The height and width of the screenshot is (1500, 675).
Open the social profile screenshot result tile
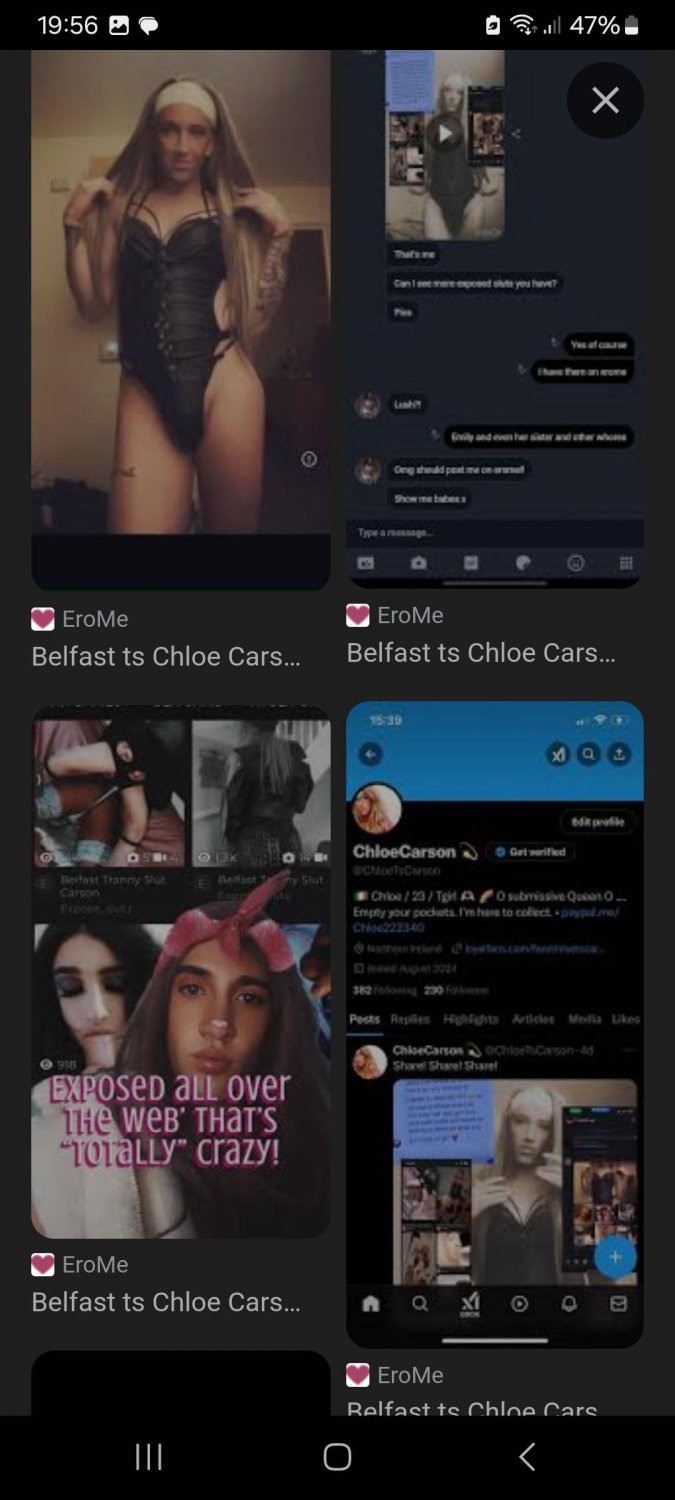[494, 1024]
